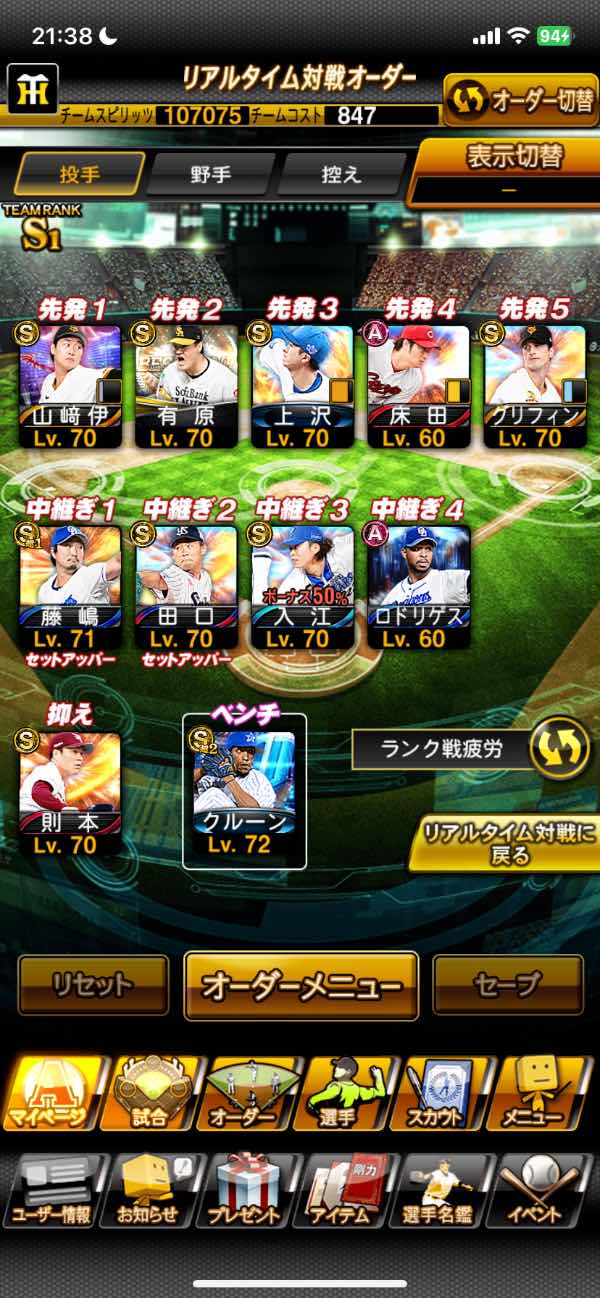
Task: Toggle the ランク戦疲労 switch button
Action: click(558, 749)
